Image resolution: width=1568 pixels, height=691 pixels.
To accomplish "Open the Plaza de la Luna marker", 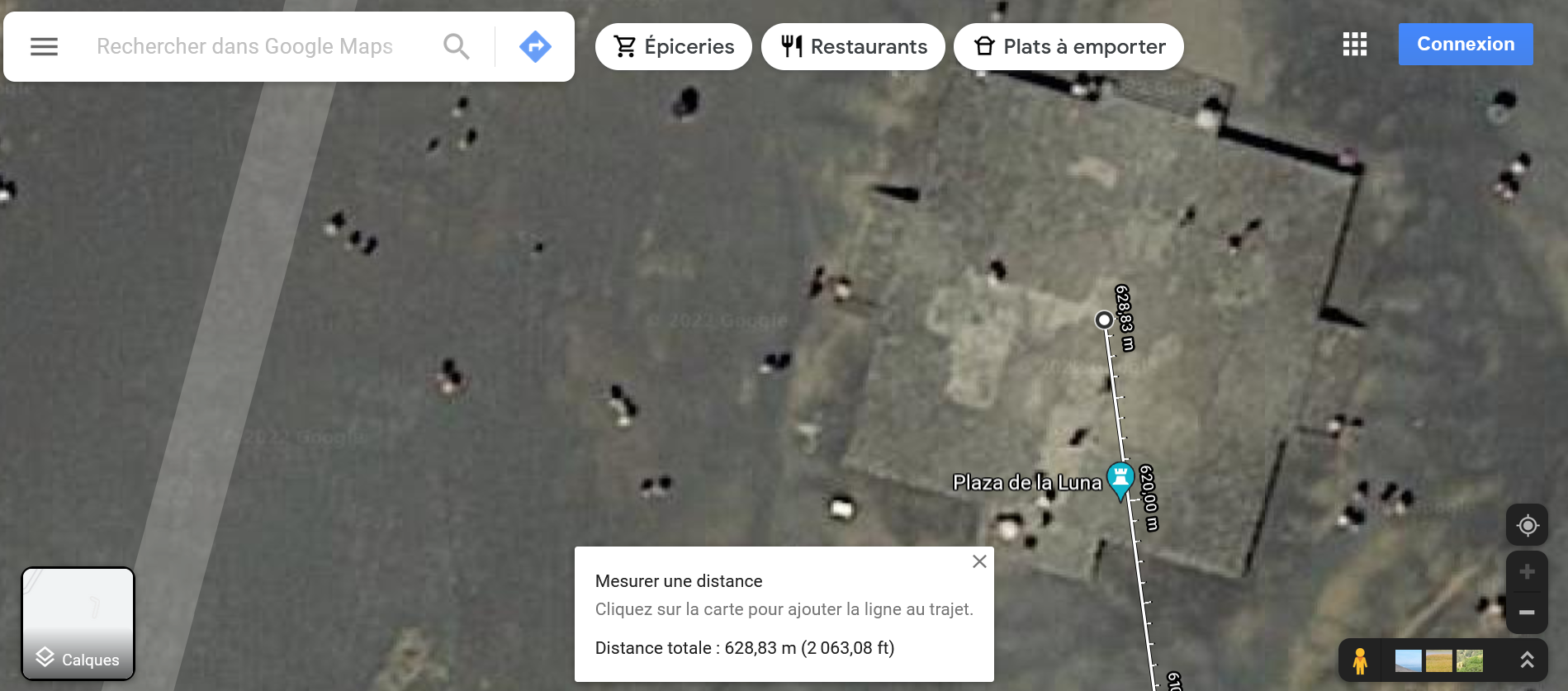I will coord(1120,479).
